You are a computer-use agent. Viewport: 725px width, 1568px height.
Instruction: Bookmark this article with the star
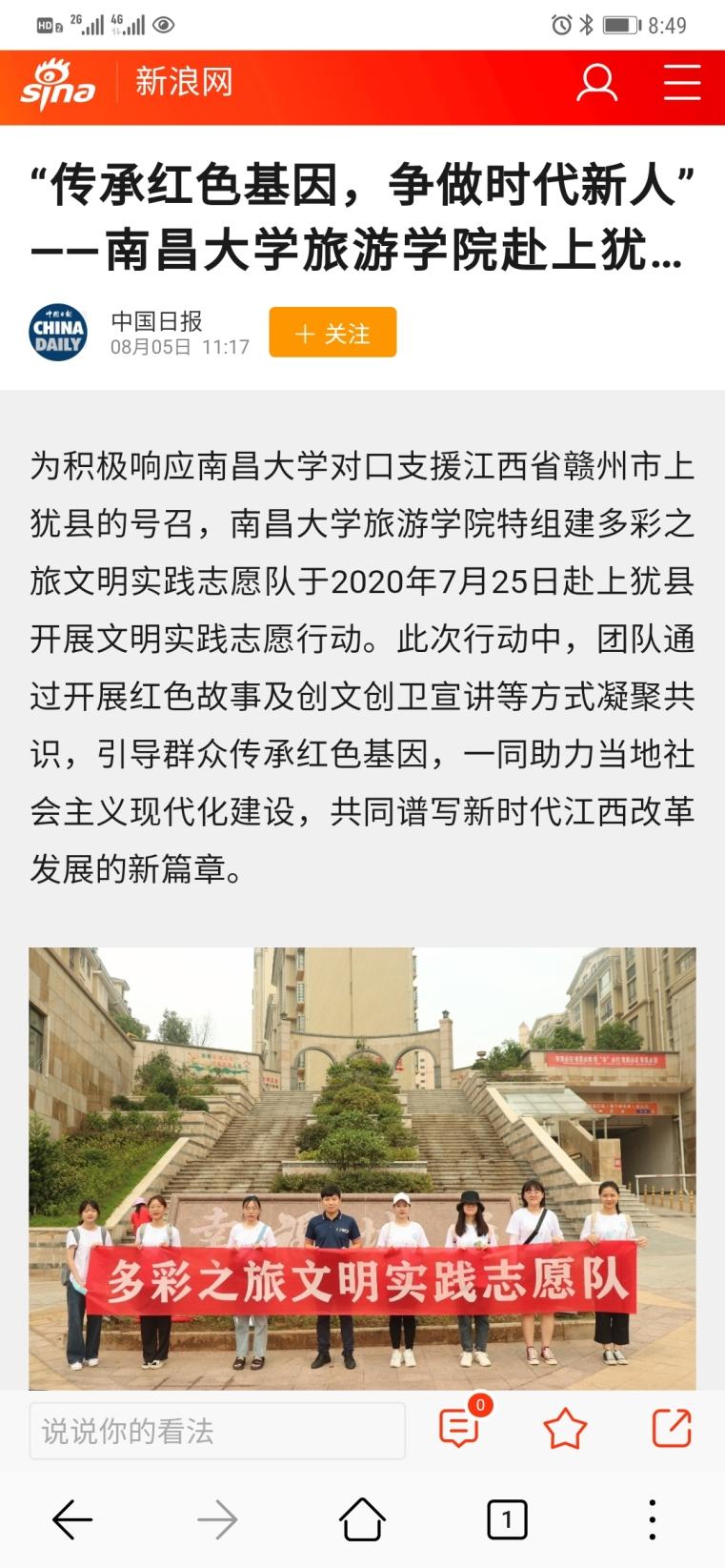(565, 1429)
